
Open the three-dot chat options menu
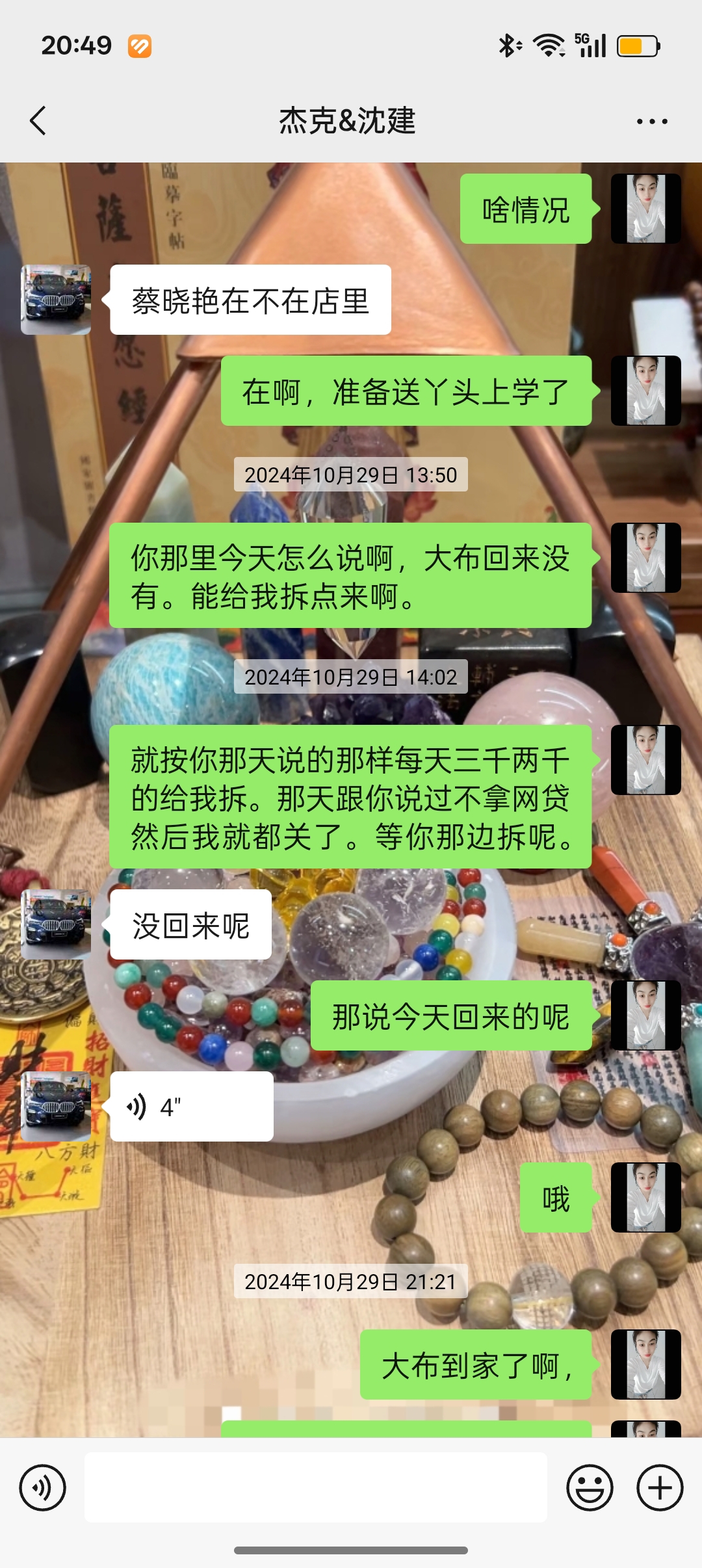click(651, 121)
